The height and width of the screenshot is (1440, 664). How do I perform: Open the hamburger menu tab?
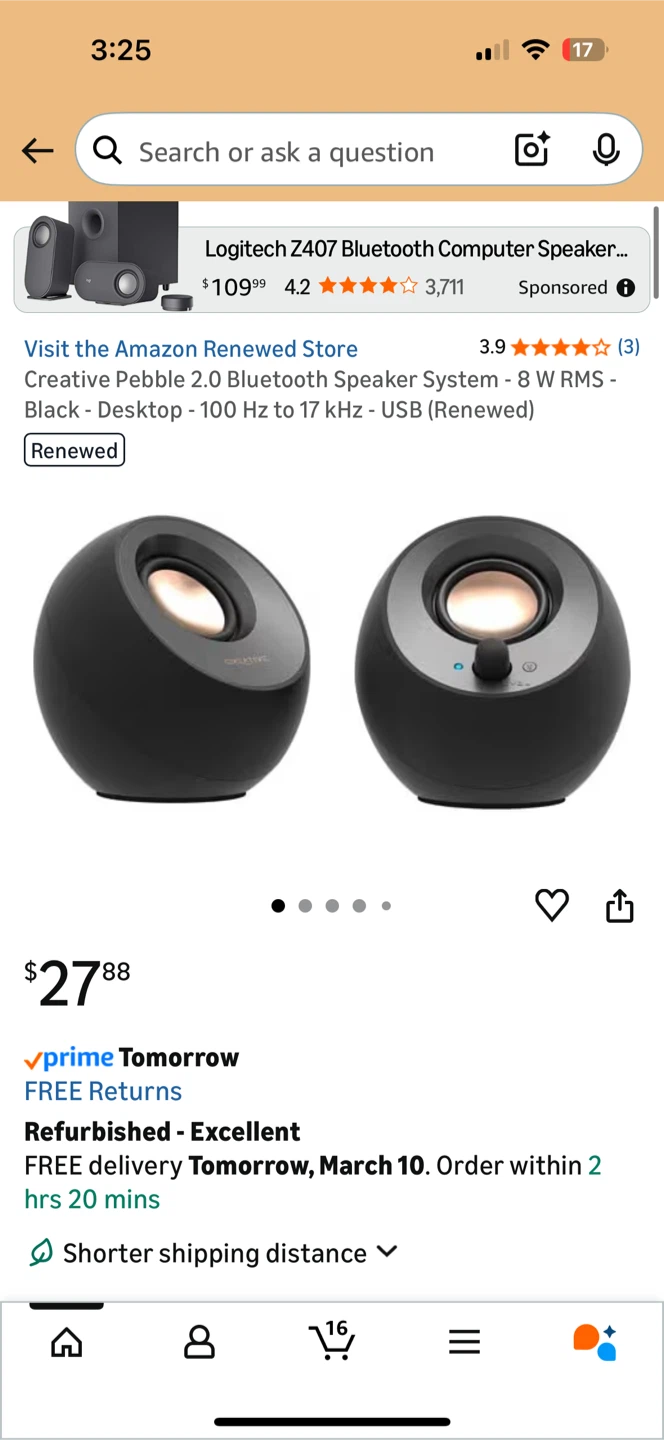point(464,1342)
